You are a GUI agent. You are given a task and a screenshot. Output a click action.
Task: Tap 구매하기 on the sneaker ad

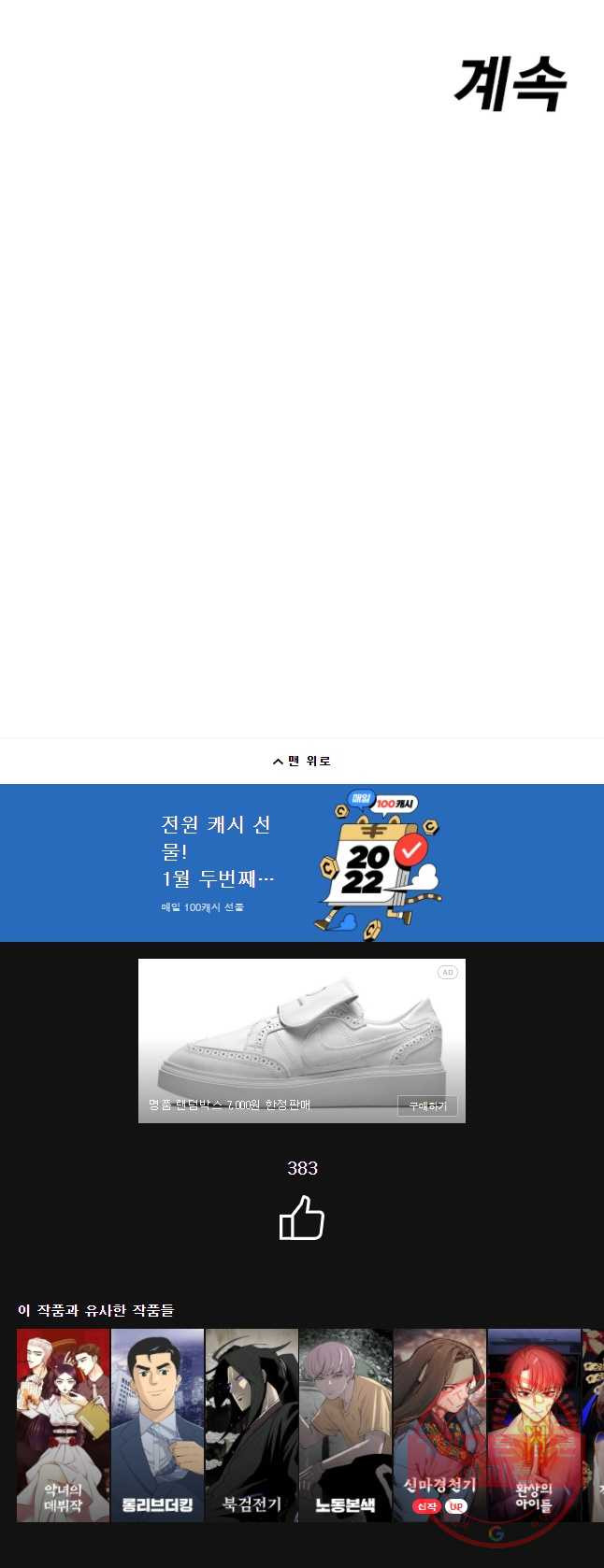click(427, 1105)
